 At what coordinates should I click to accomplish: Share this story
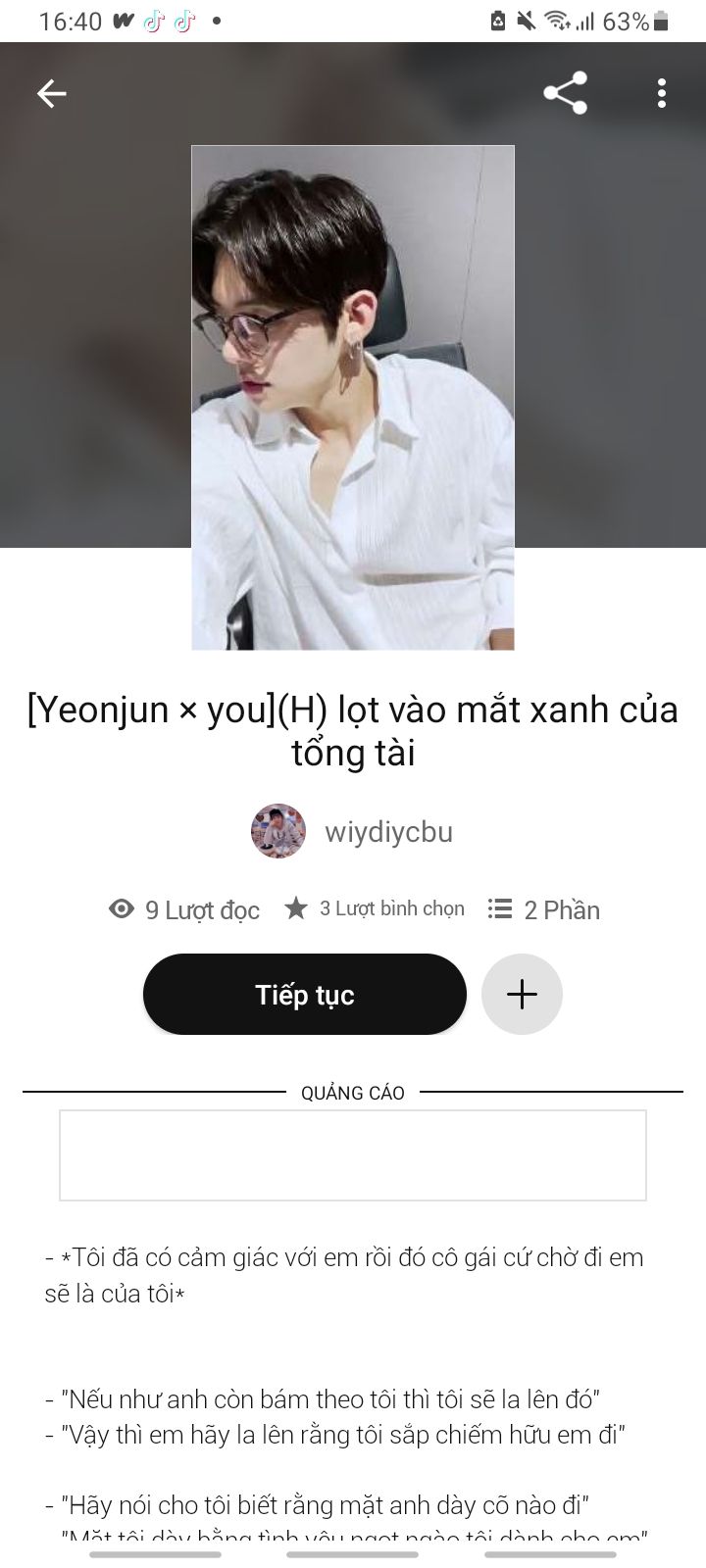(x=565, y=94)
